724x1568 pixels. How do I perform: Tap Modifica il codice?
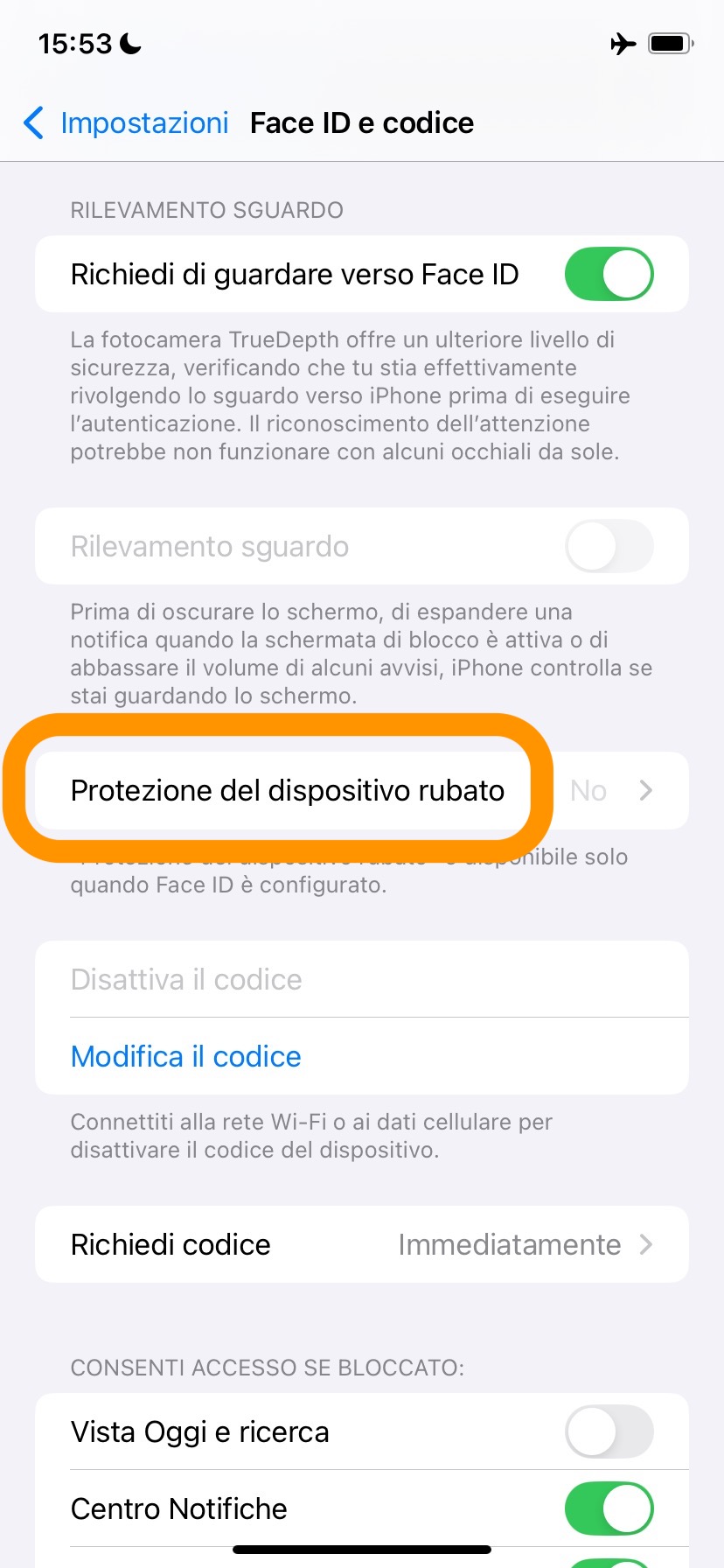coord(185,1056)
